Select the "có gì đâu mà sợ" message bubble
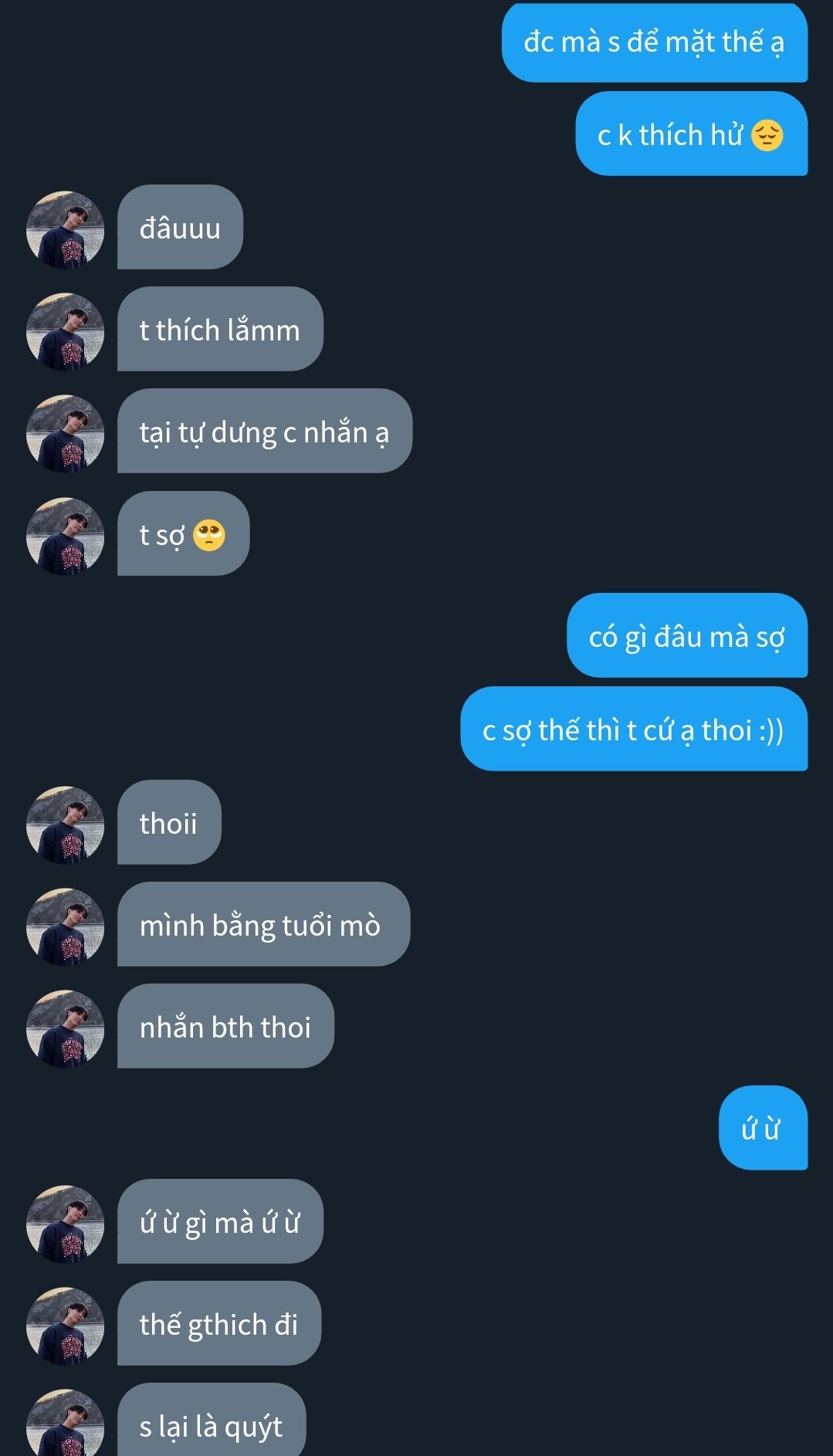Image resolution: width=833 pixels, height=1456 pixels. point(686,637)
